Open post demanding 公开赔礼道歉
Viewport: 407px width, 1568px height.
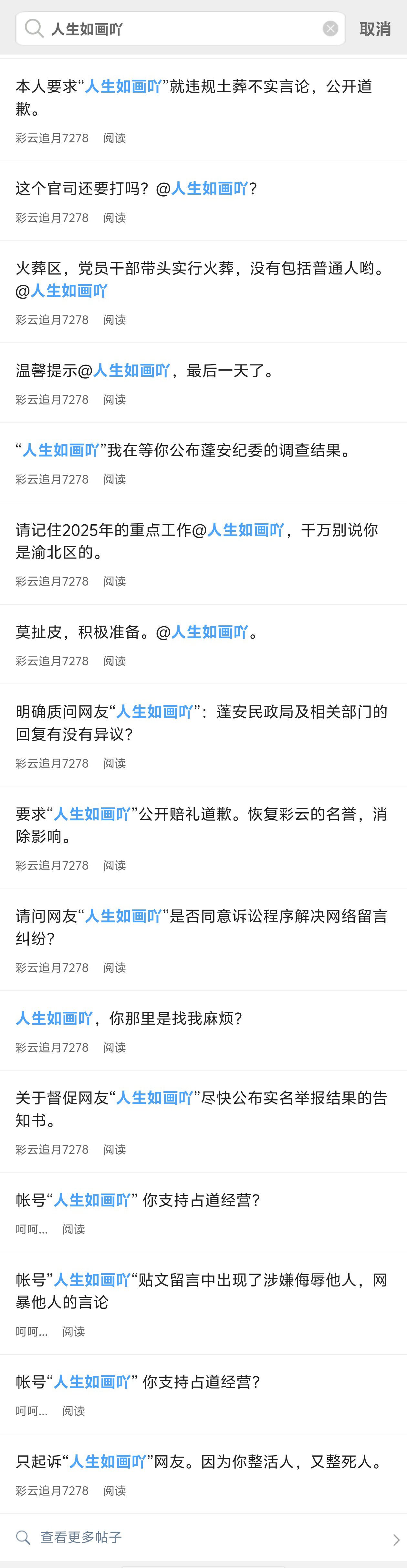point(201,825)
